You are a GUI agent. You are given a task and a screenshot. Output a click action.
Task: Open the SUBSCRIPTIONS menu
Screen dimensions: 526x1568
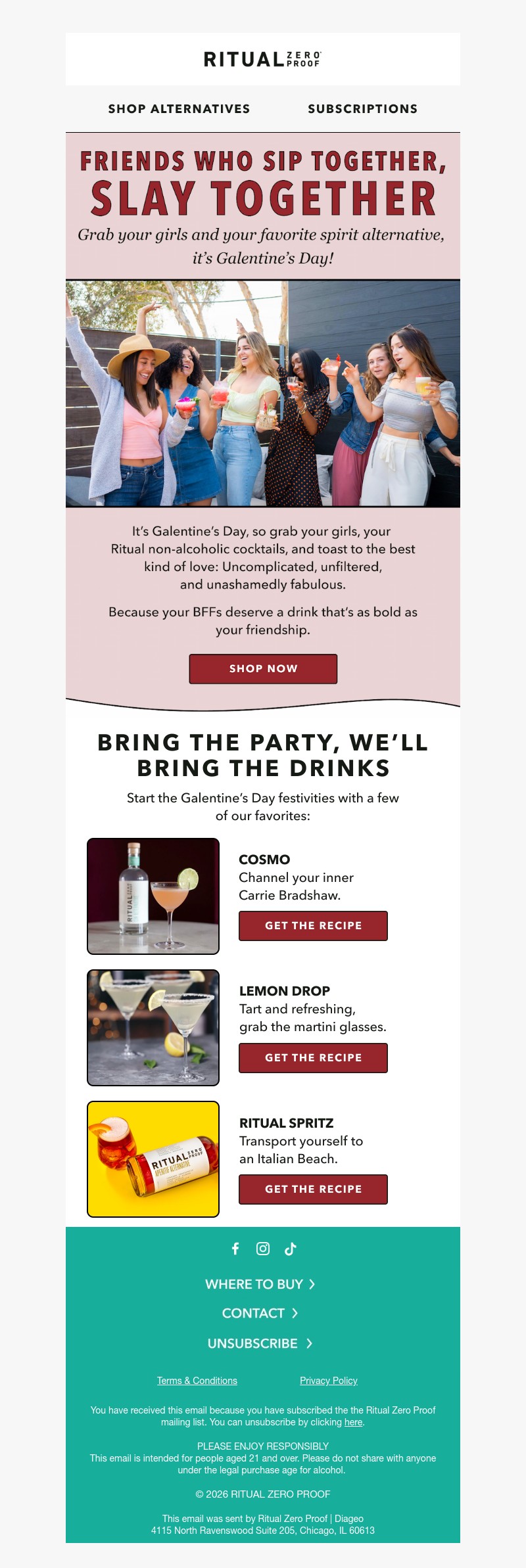[362, 109]
